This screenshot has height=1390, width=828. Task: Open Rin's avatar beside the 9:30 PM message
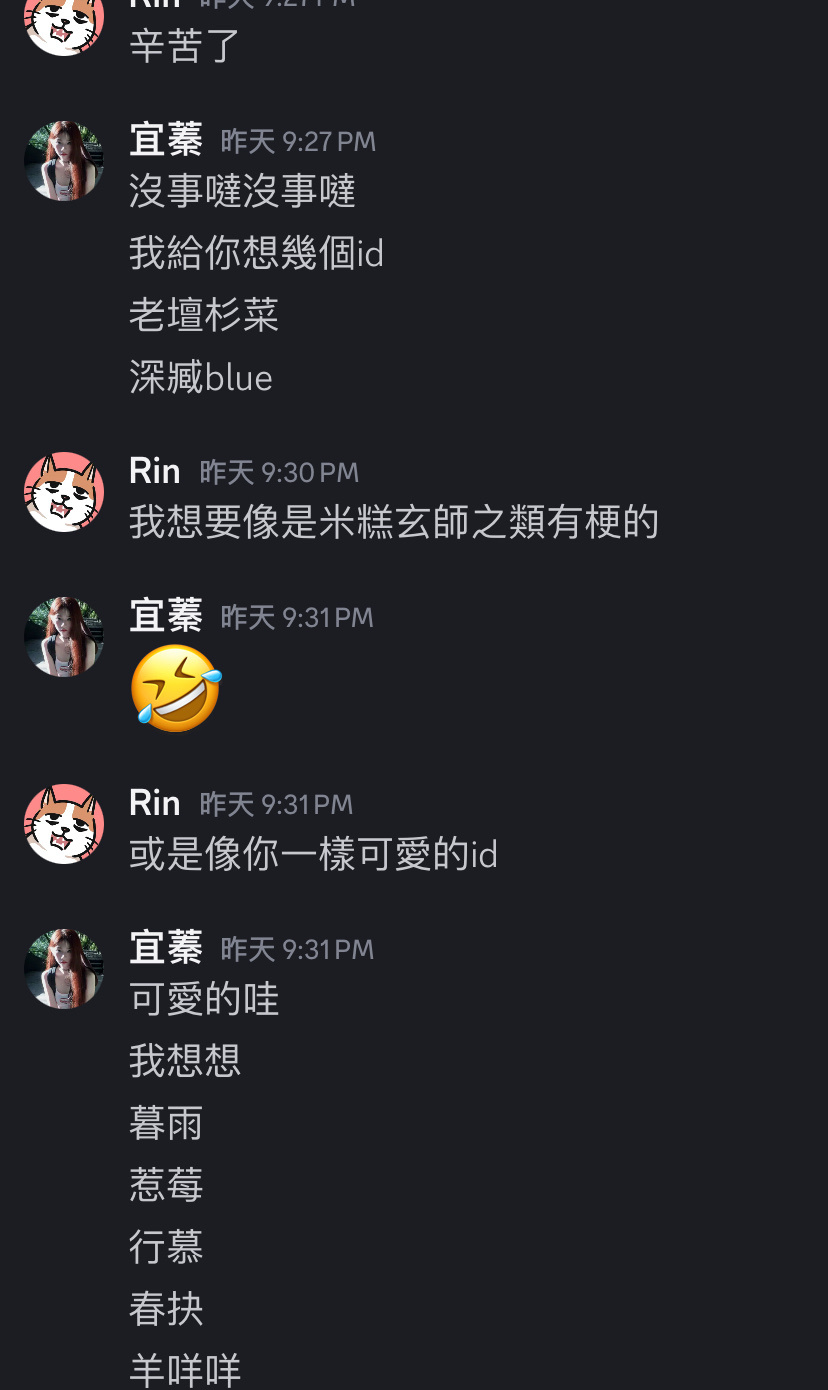coord(64,492)
